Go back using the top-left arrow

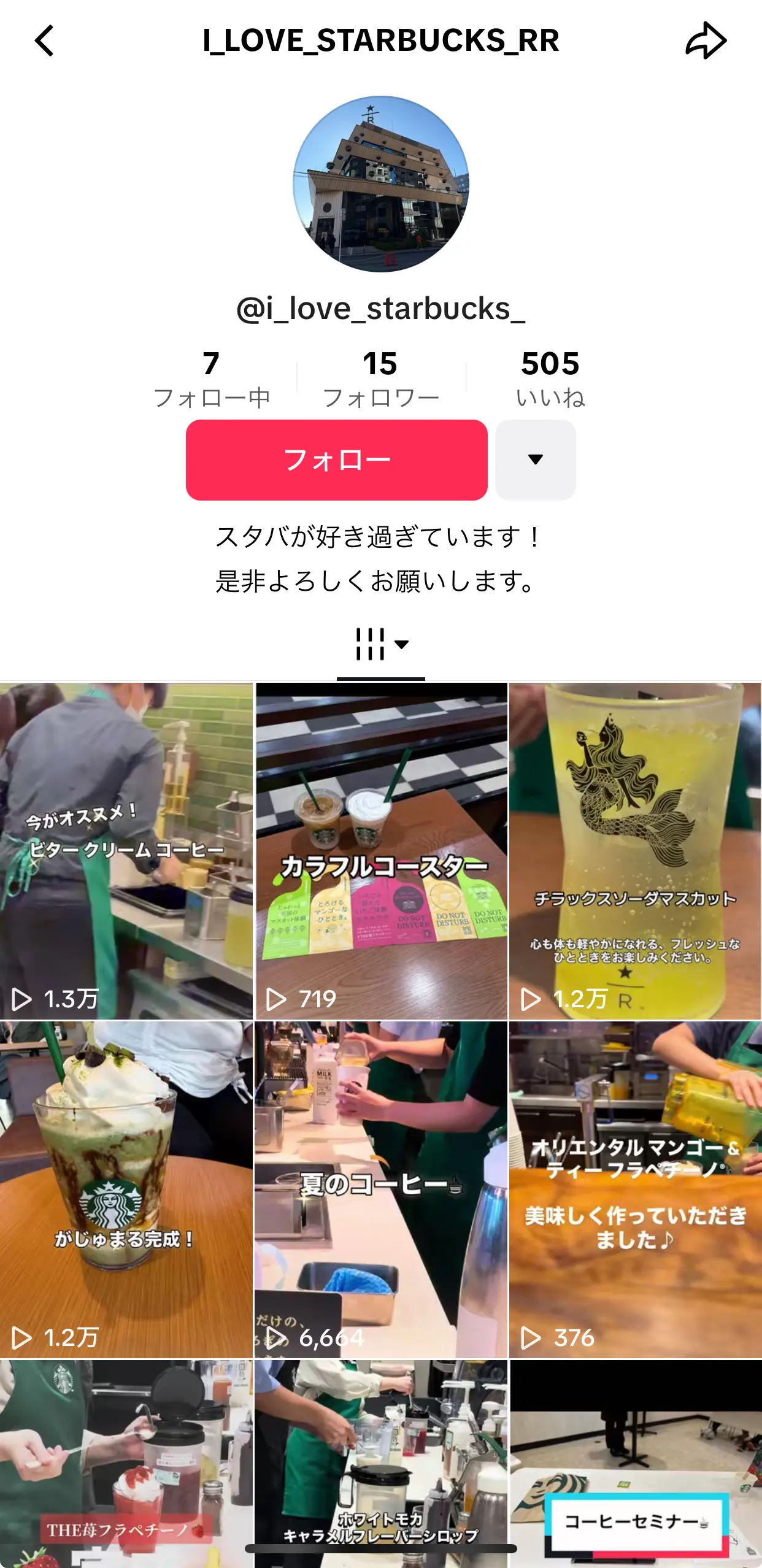44,40
